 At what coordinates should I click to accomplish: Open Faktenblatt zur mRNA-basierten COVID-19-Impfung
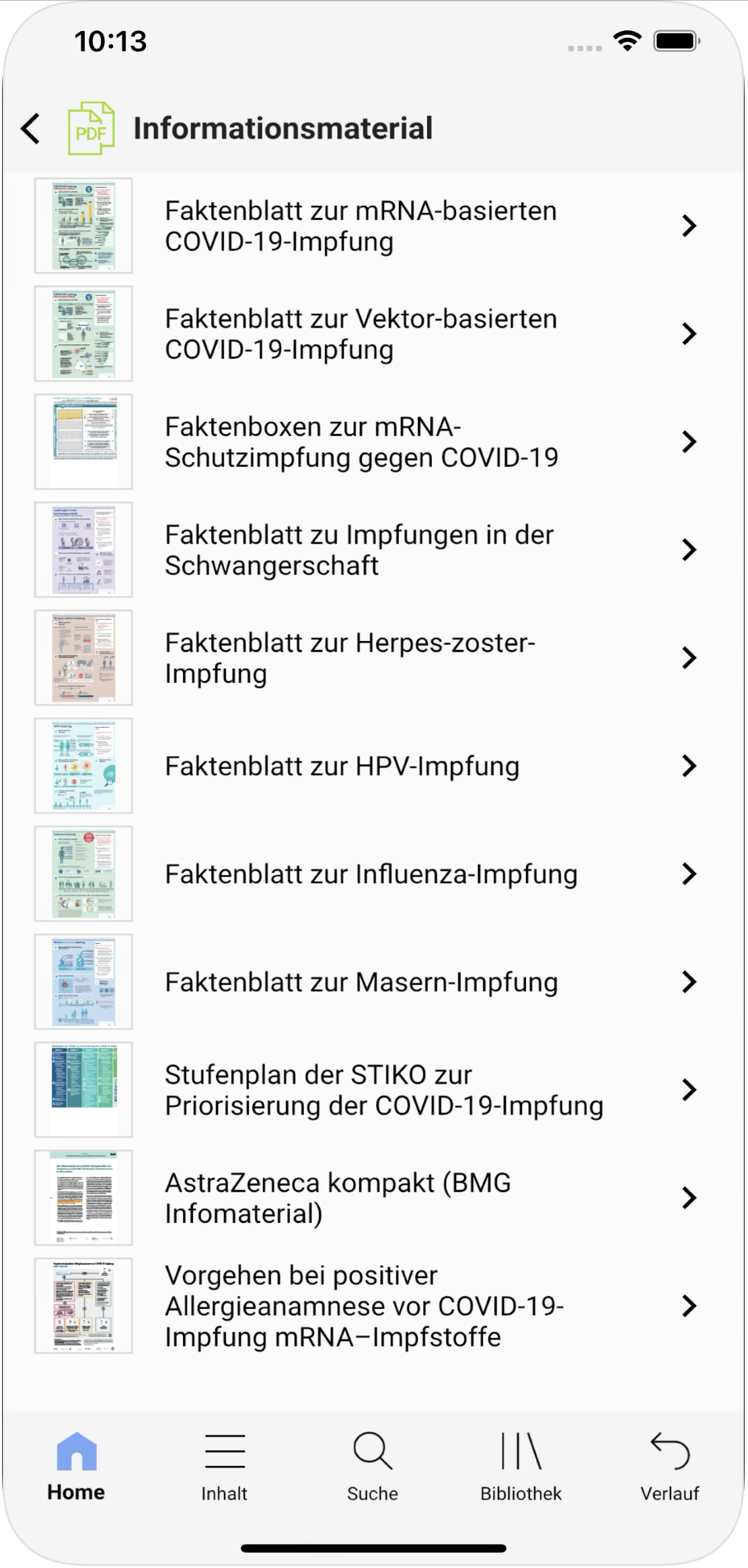coord(374,226)
